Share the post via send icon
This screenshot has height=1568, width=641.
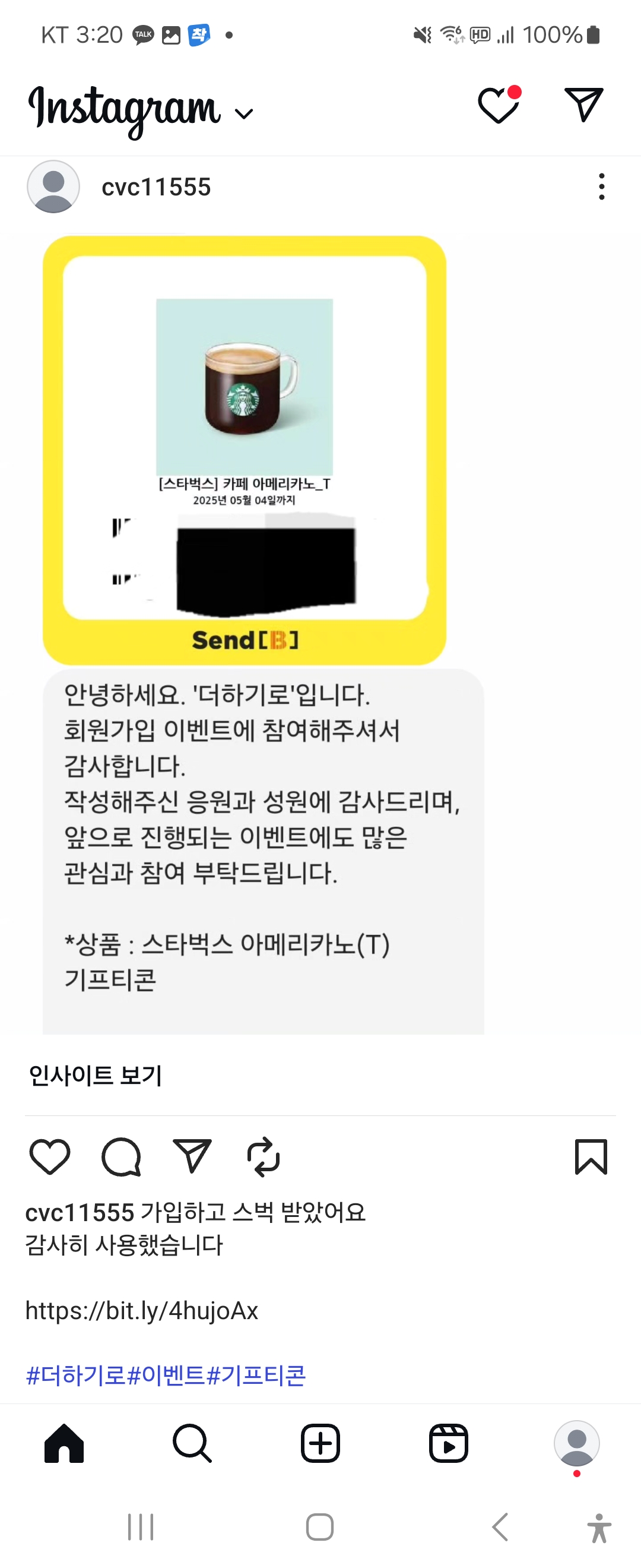click(192, 1155)
